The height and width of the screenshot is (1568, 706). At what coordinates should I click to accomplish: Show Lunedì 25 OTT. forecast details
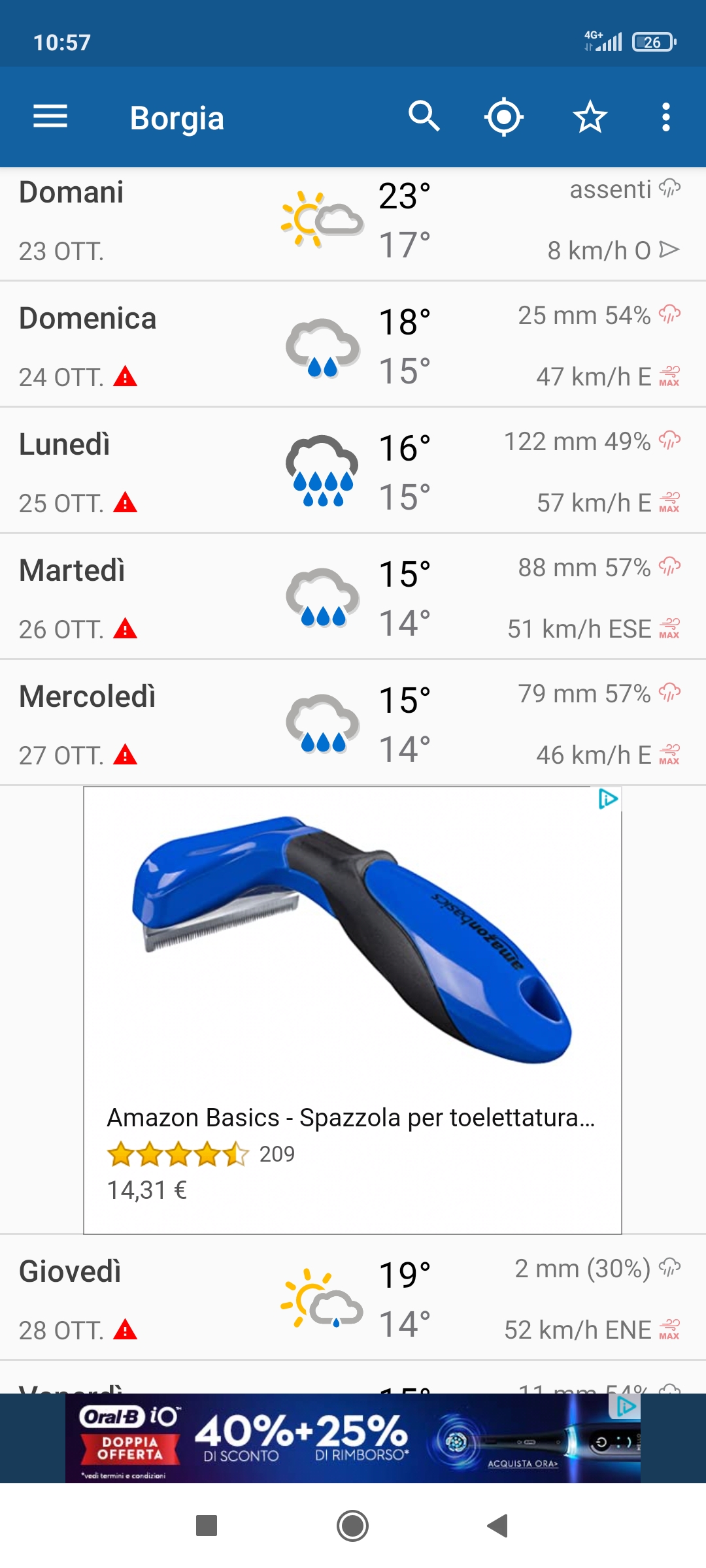(x=353, y=471)
